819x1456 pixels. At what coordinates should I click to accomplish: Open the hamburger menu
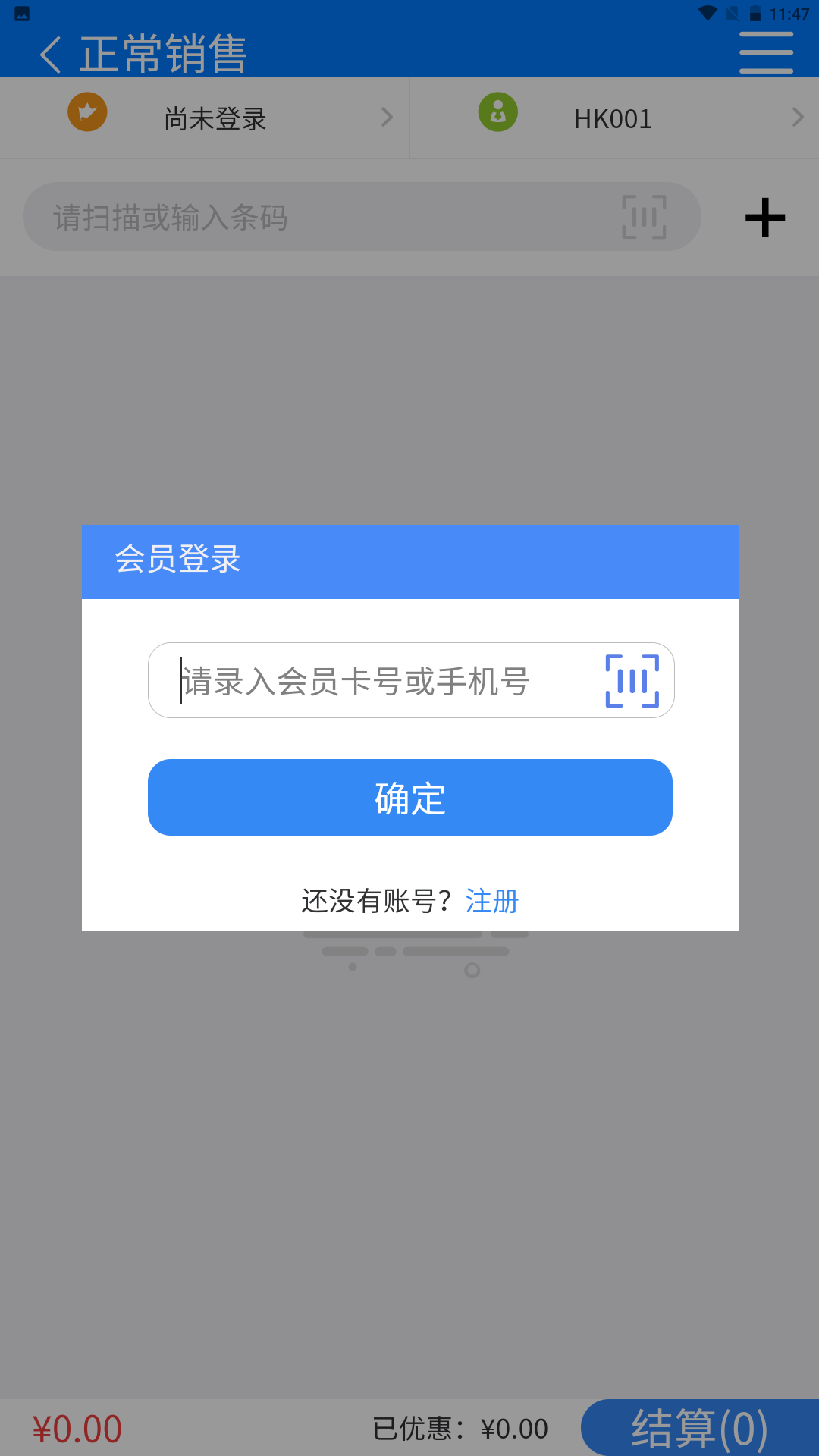tap(766, 53)
